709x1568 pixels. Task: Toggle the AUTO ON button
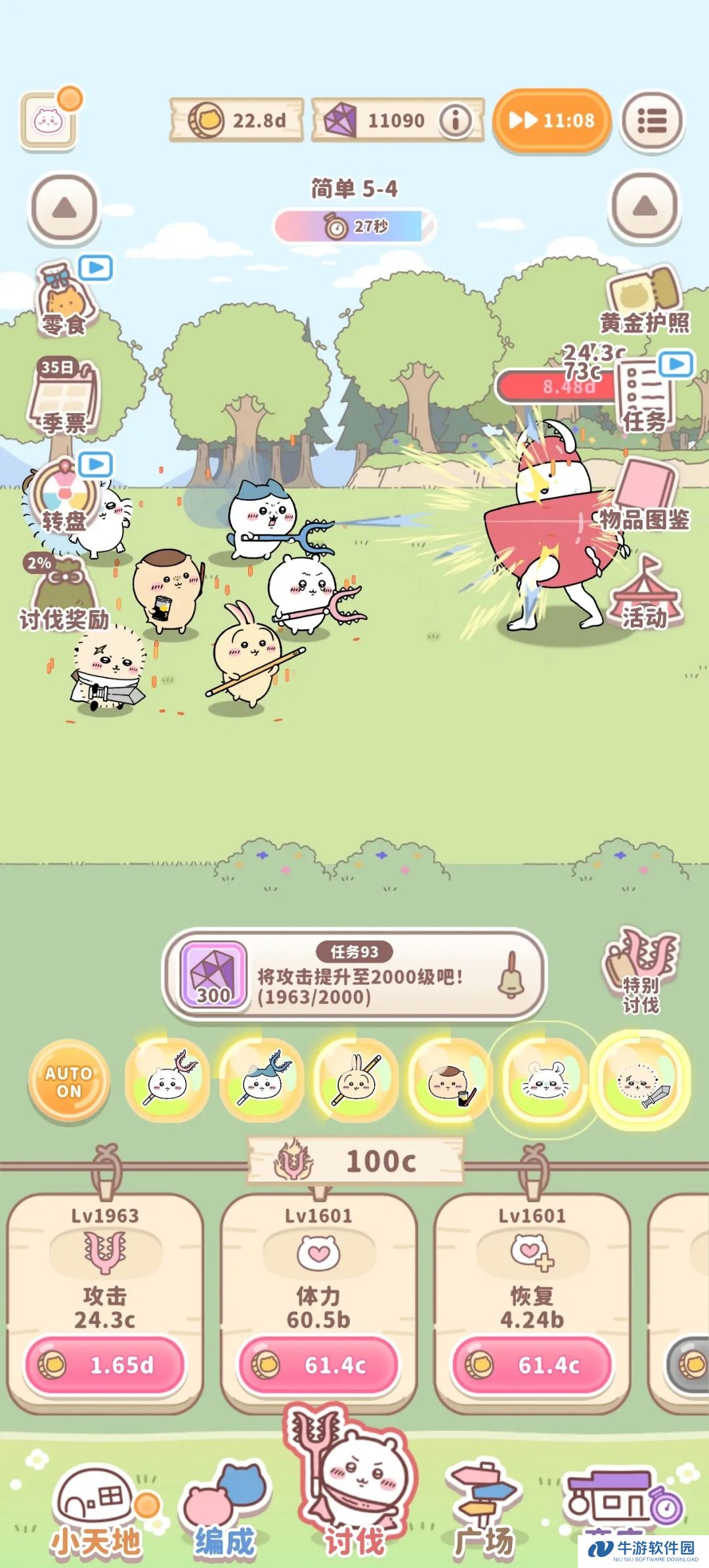click(69, 1081)
